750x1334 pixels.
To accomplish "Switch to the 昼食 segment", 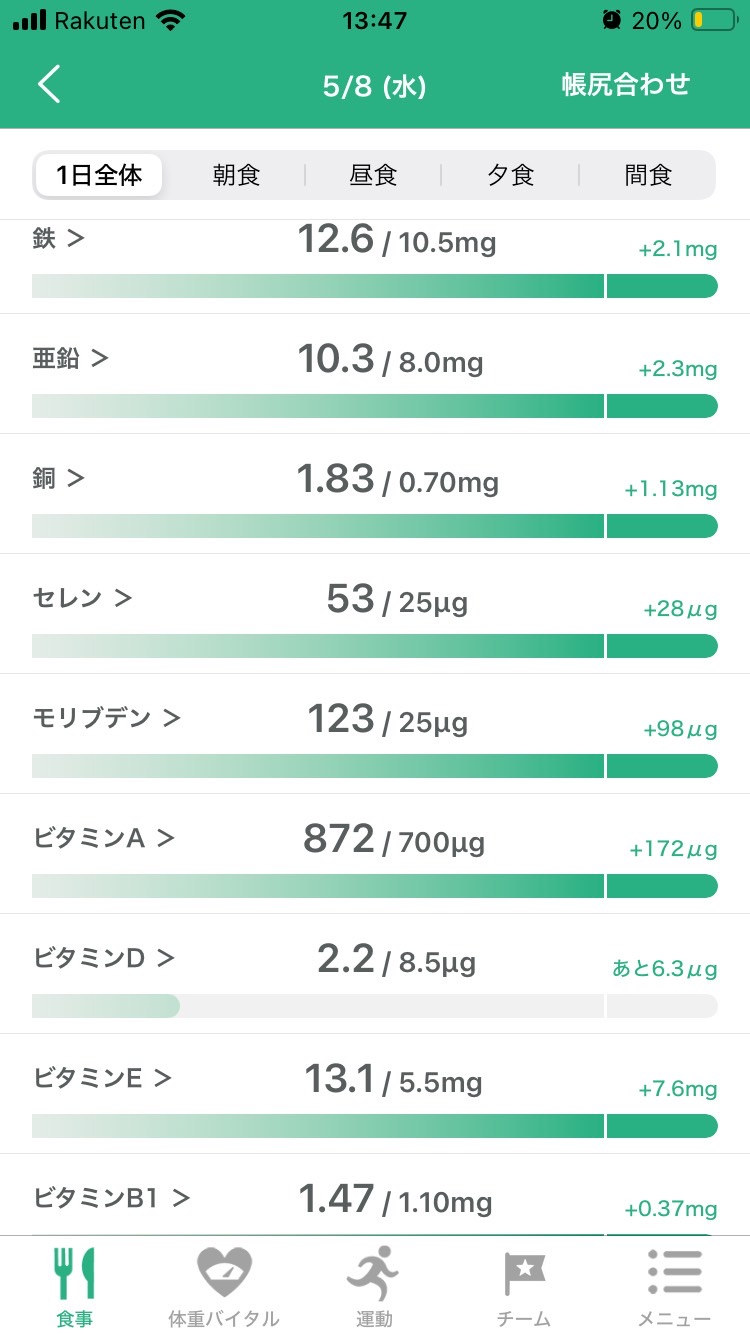I will [373, 175].
